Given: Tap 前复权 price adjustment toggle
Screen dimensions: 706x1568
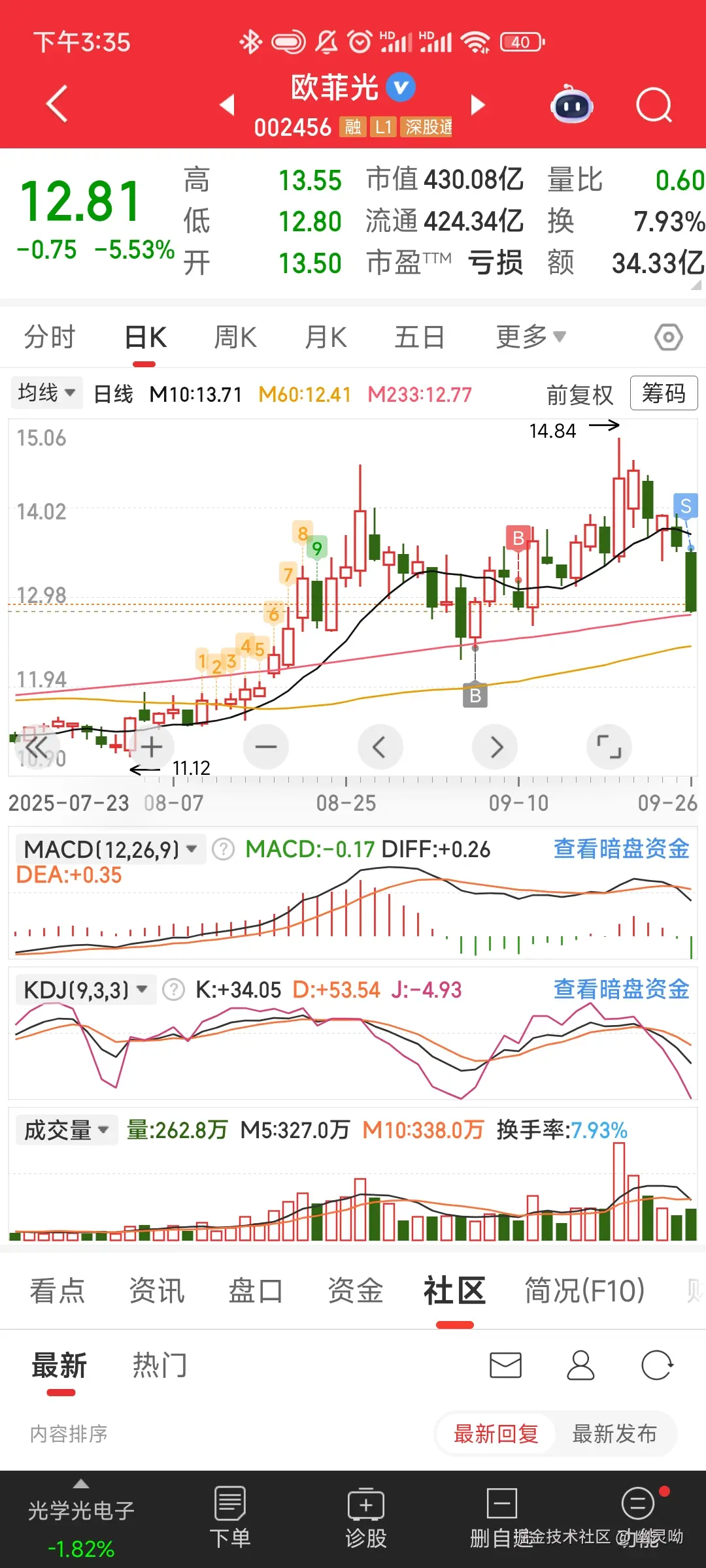Looking at the screenshot, I should (579, 393).
